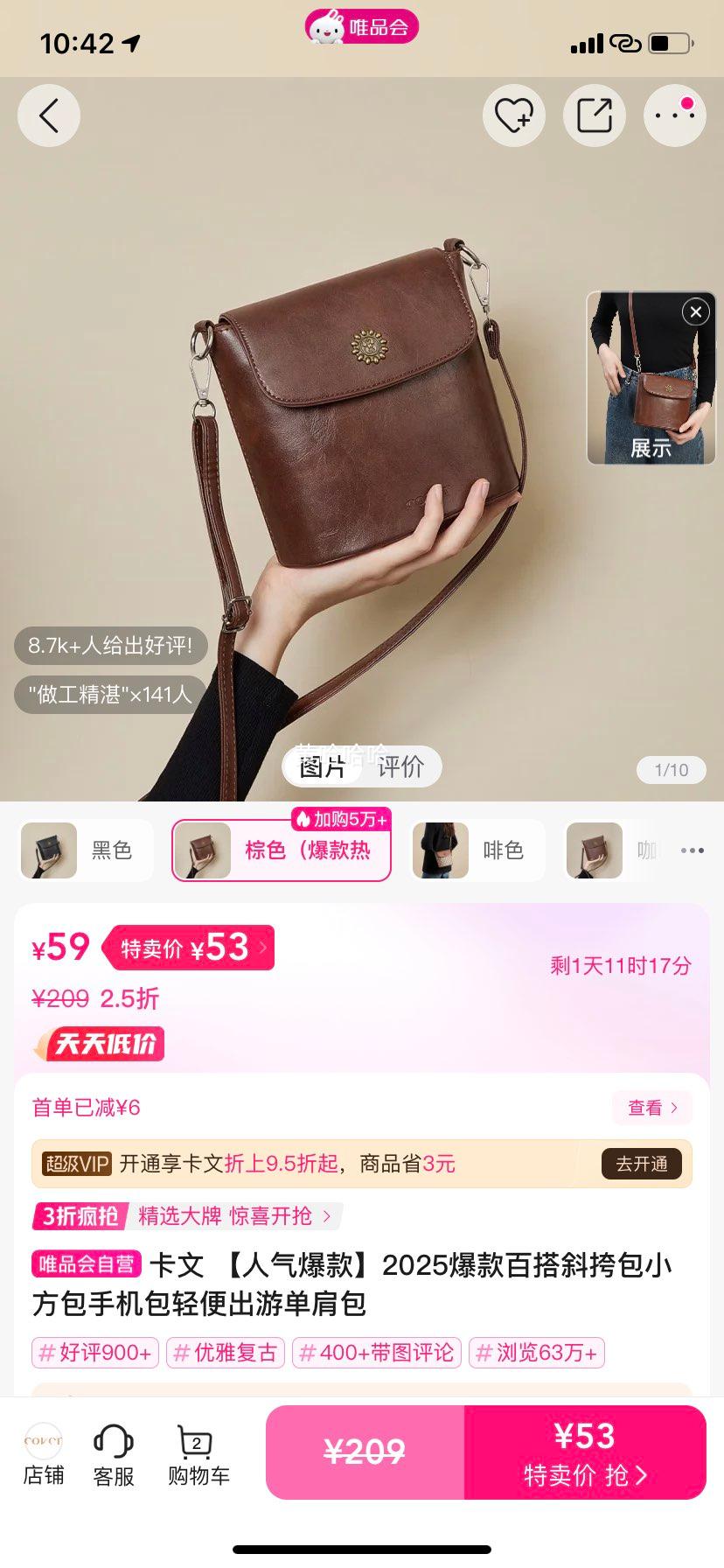
Task: Open the 8.7k+人给出好评 review badge
Action: click(x=110, y=646)
